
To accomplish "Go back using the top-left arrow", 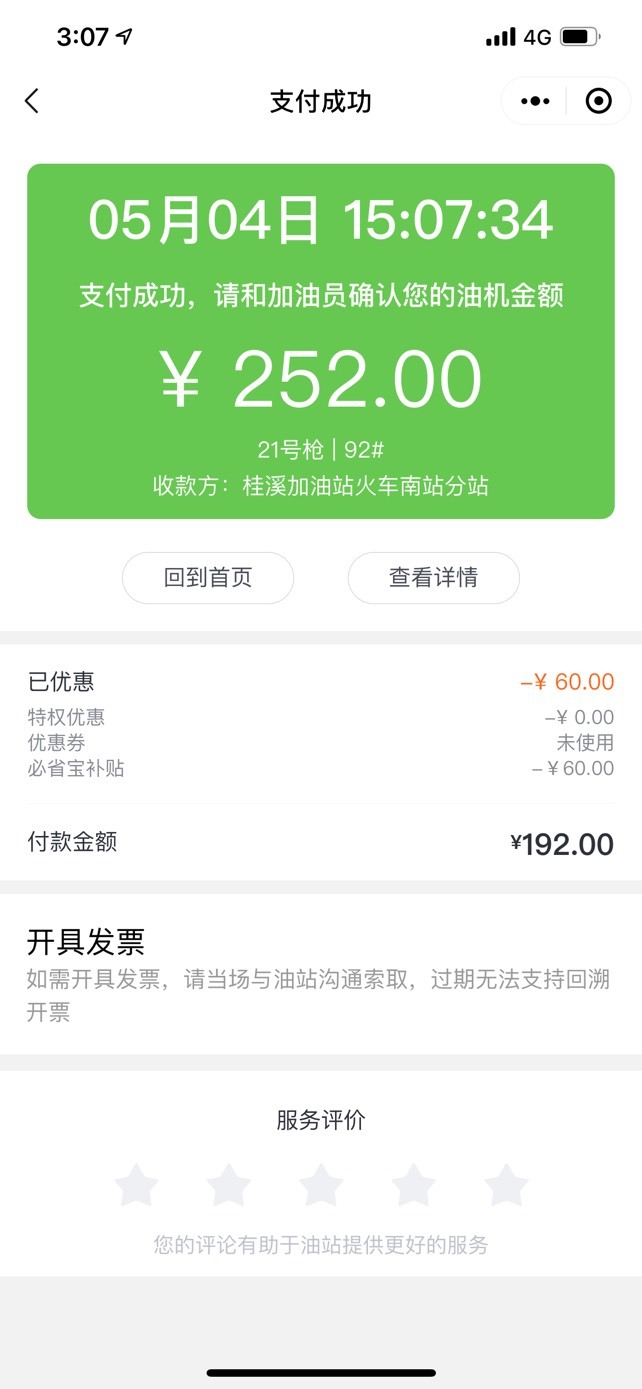I will pyautogui.click(x=32, y=101).
